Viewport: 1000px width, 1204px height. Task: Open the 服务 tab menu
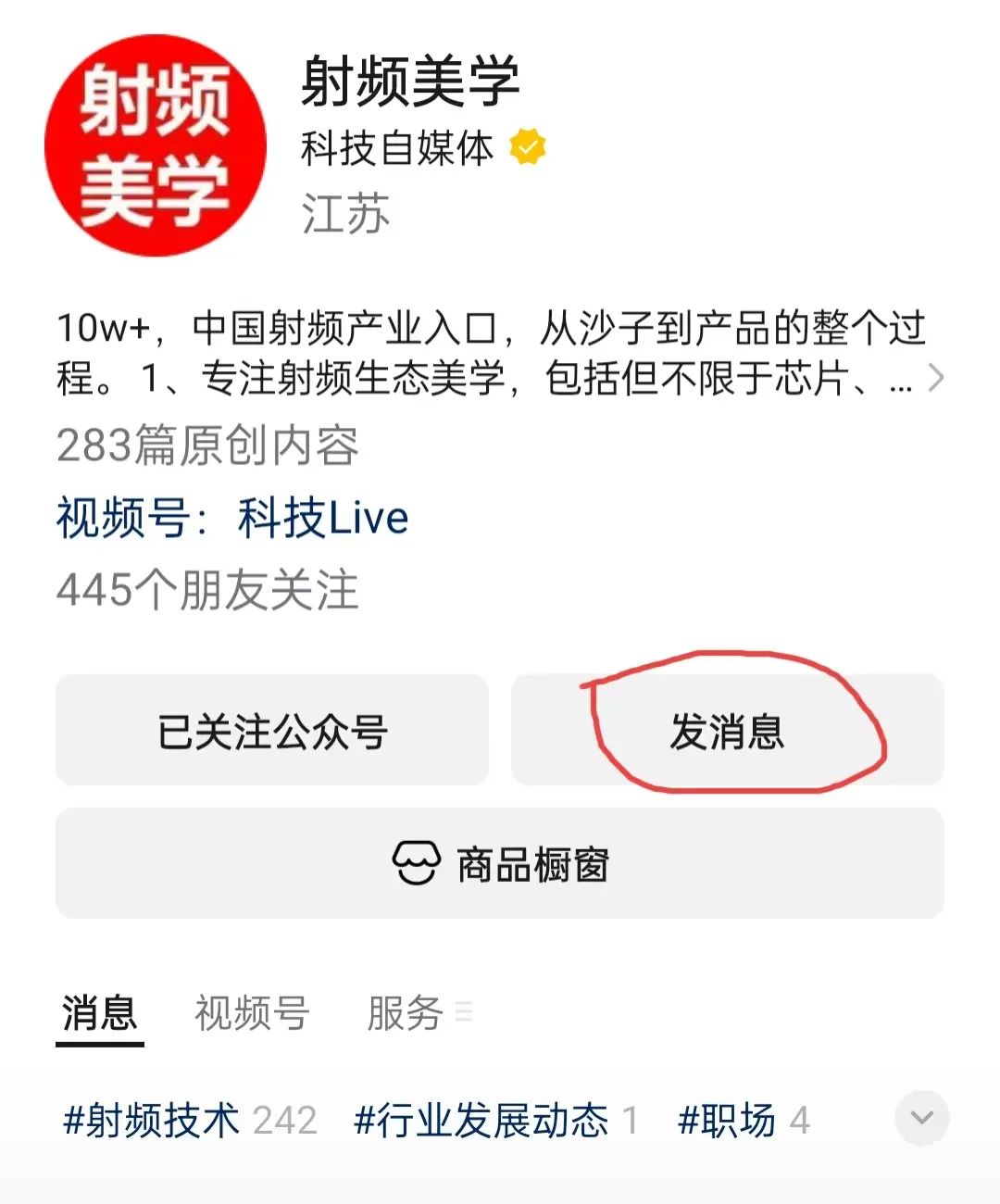coord(419,1013)
